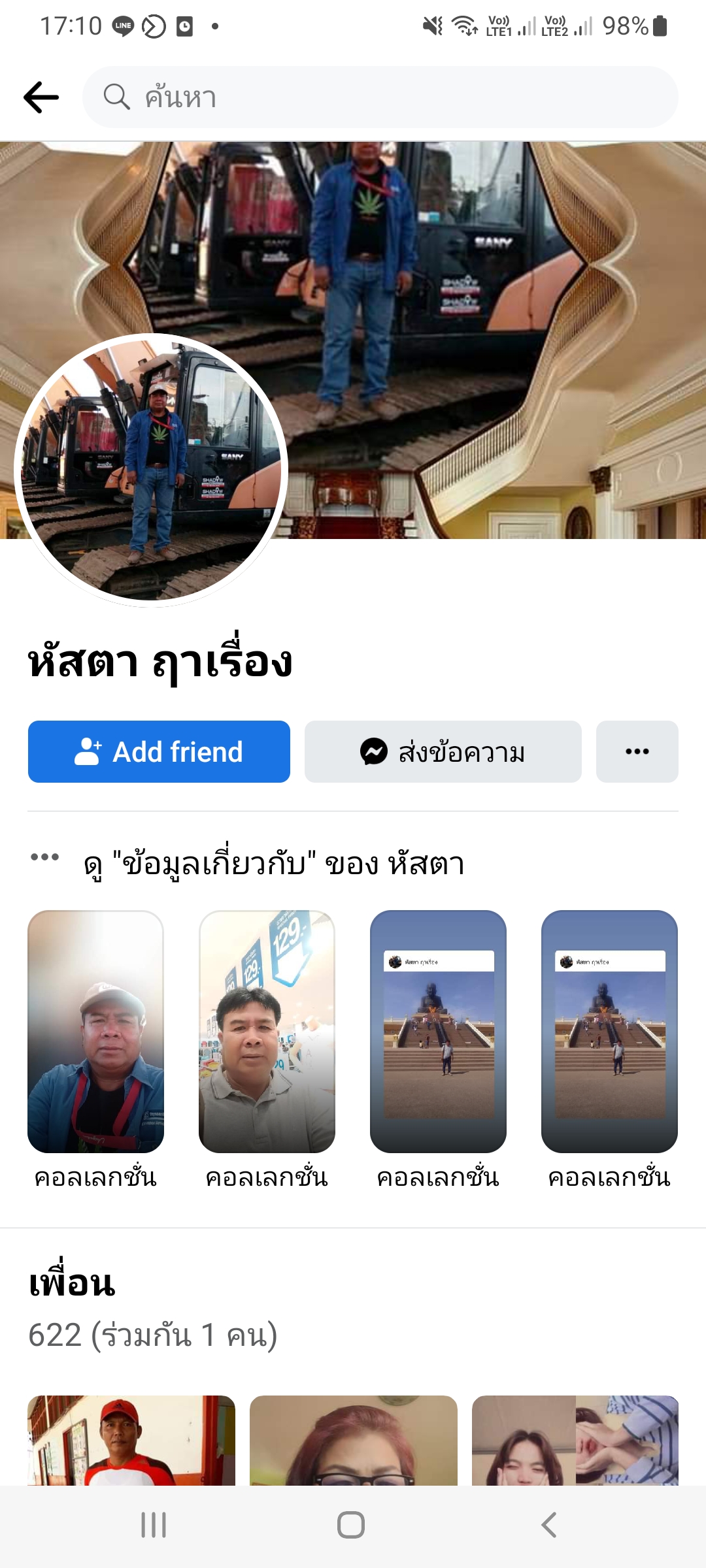Open the friend wearing glasses
This screenshot has width=706, height=1568.
click(x=353, y=1440)
